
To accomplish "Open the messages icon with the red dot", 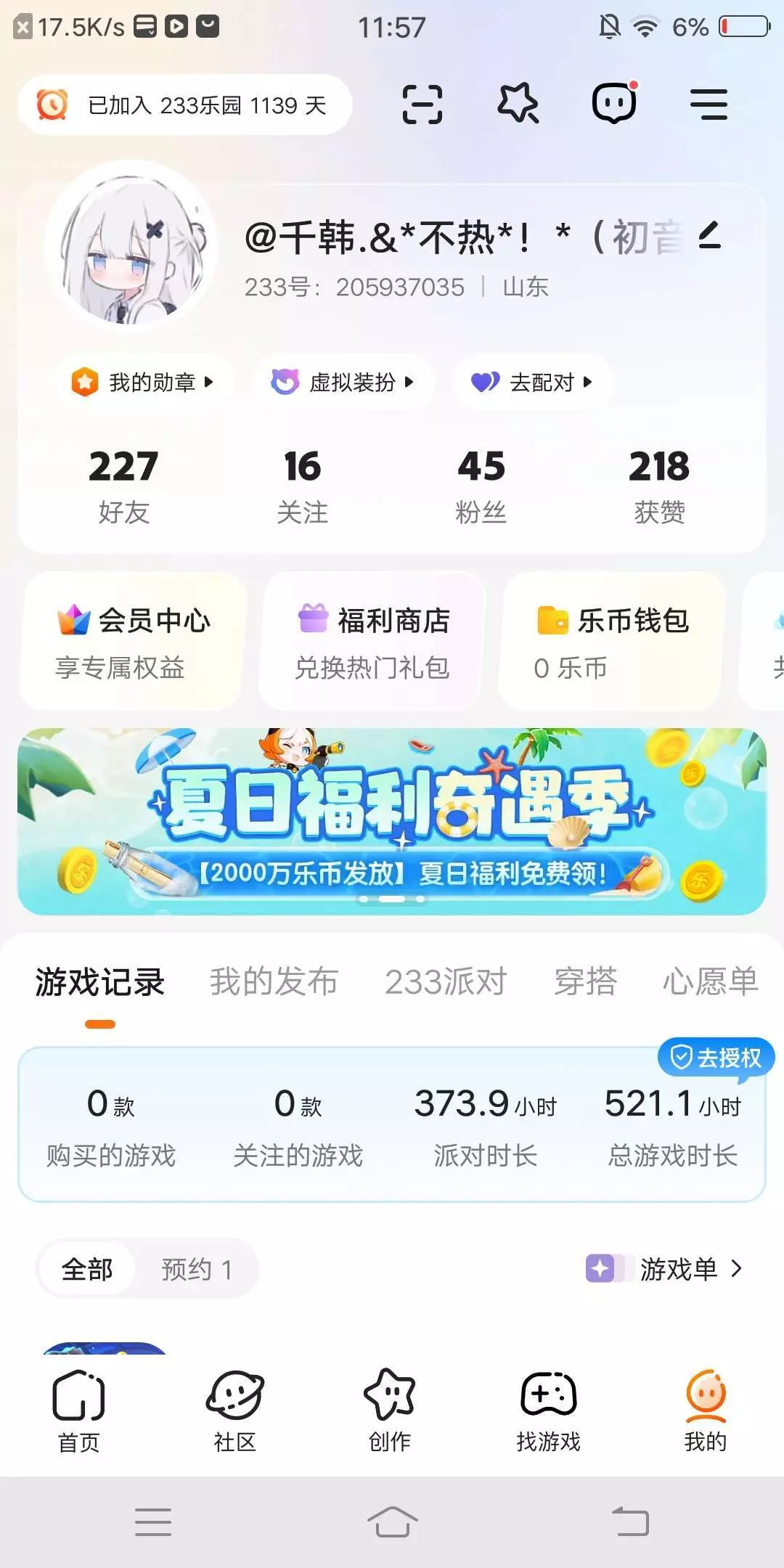I will click(x=615, y=102).
